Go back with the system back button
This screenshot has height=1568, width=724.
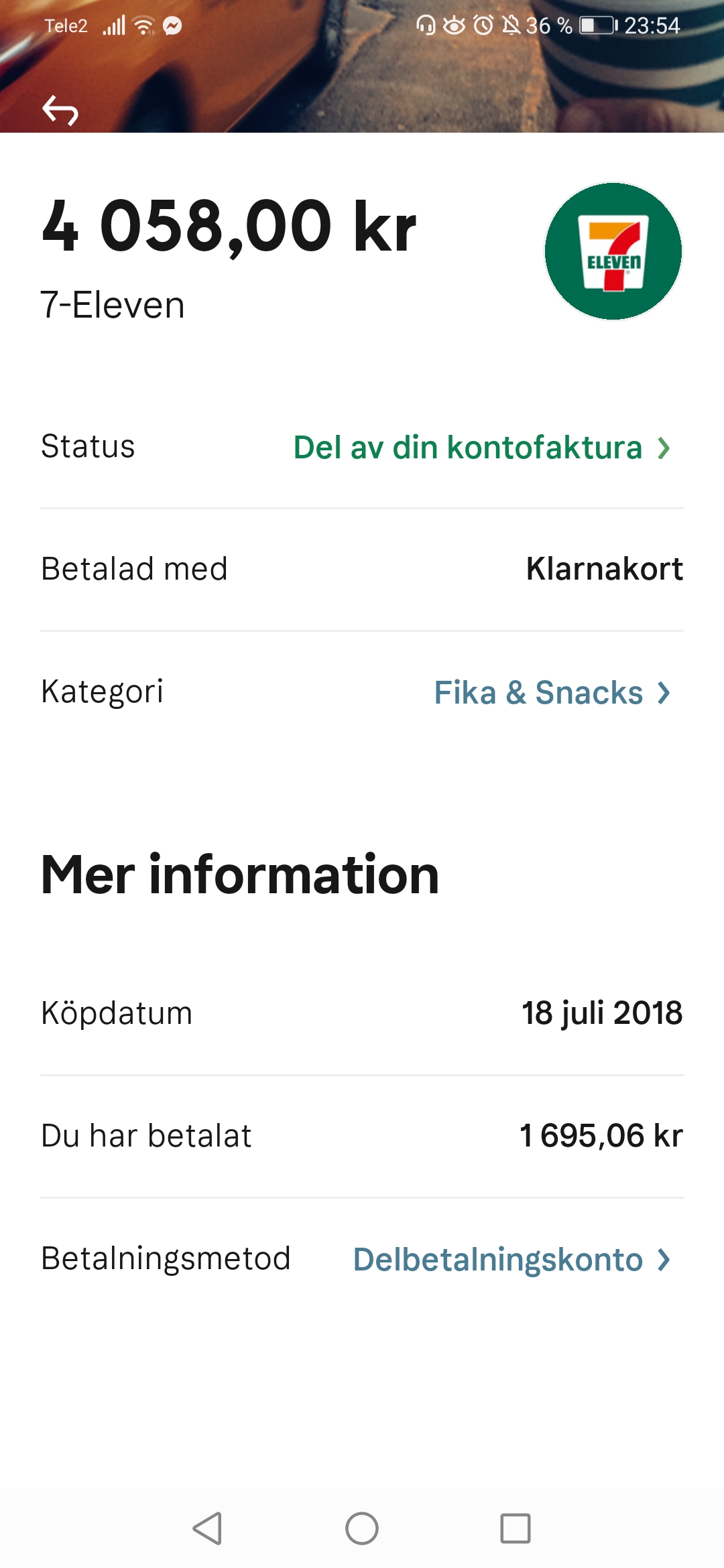[x=207, y=1528]
